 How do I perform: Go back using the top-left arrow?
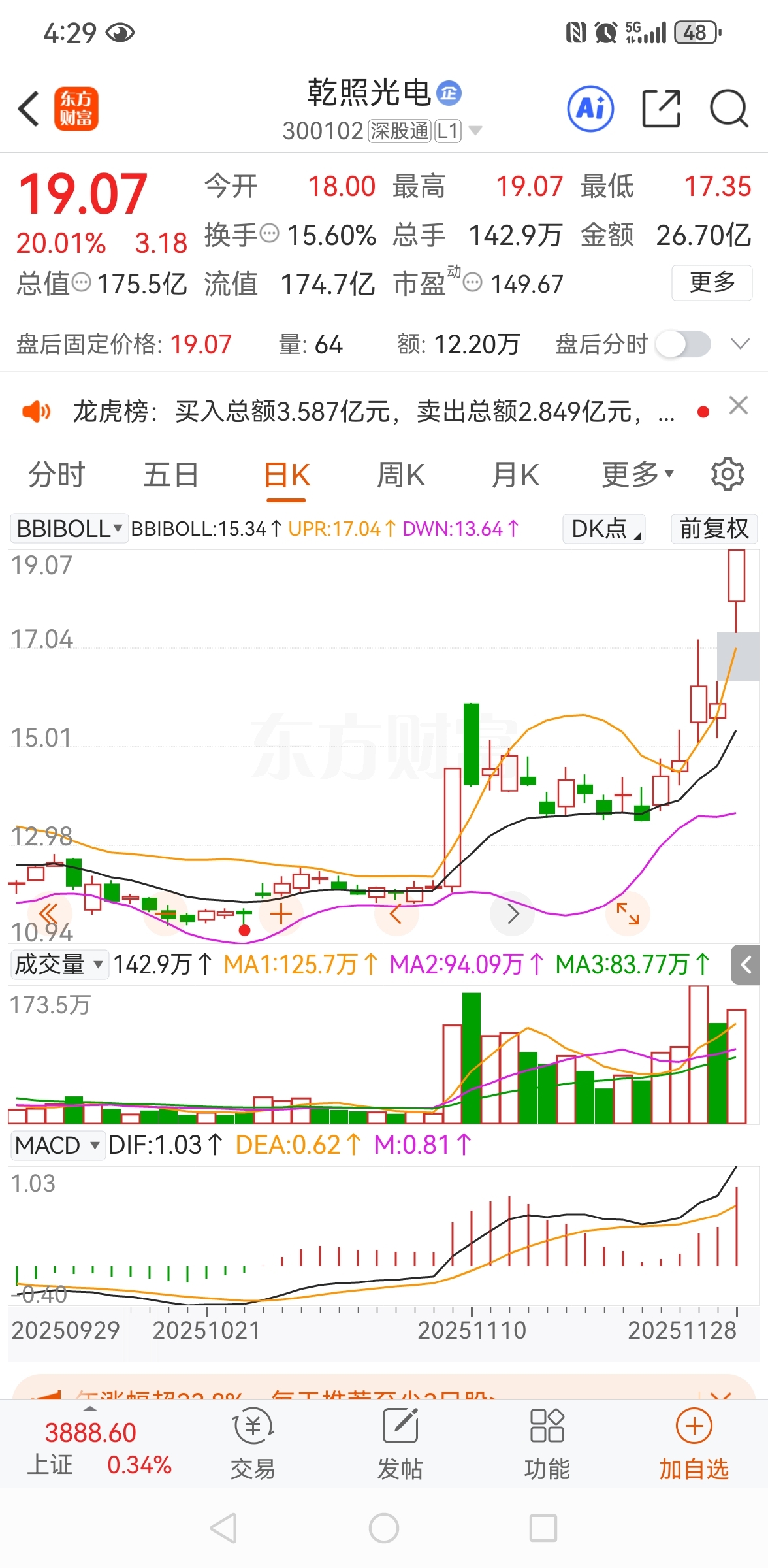pyautogui.click(x=29, y=108)
